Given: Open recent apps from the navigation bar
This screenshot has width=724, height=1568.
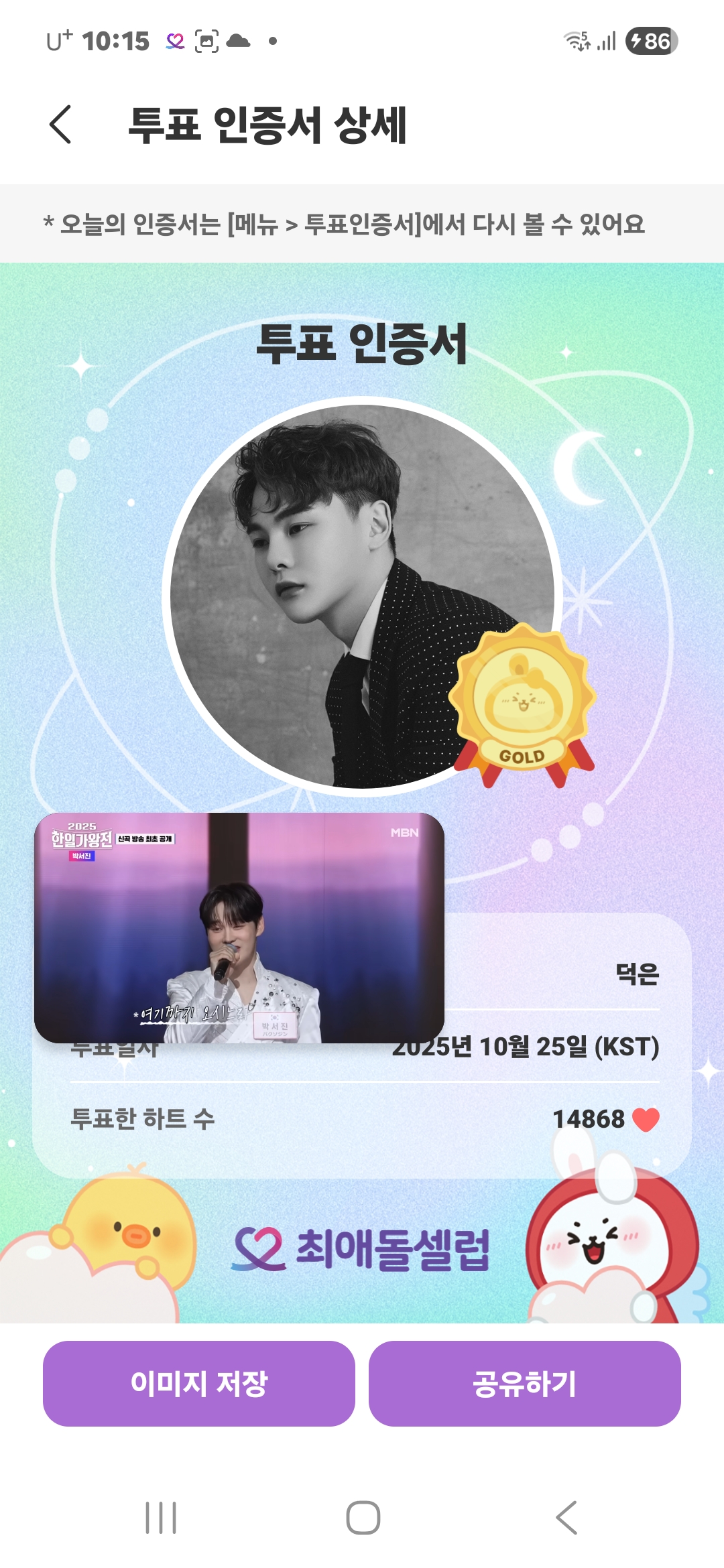Looking at the screenshot, I should click(x=161, y=1517).
